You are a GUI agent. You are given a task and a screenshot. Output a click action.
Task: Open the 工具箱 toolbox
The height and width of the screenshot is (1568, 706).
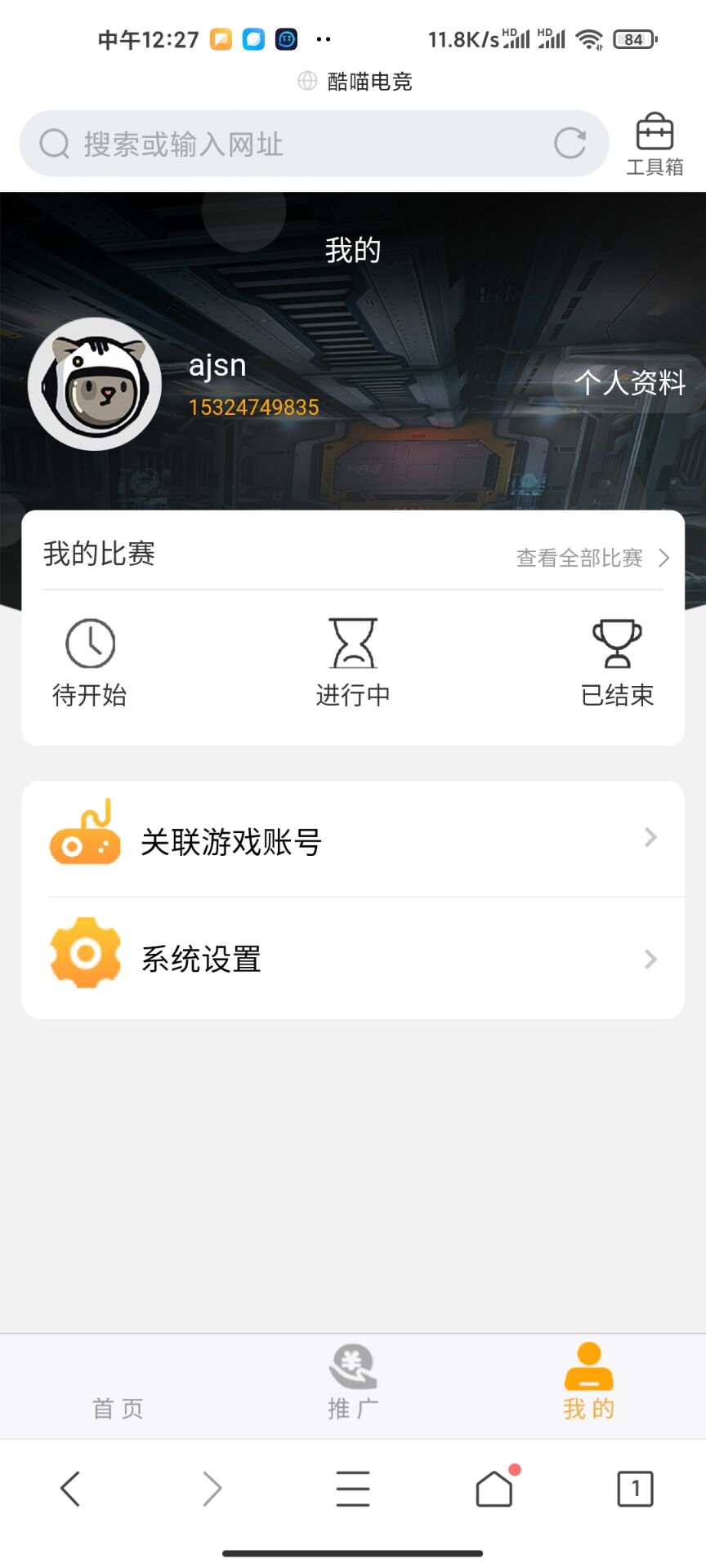pyautogui.click(x=655, y=145)
